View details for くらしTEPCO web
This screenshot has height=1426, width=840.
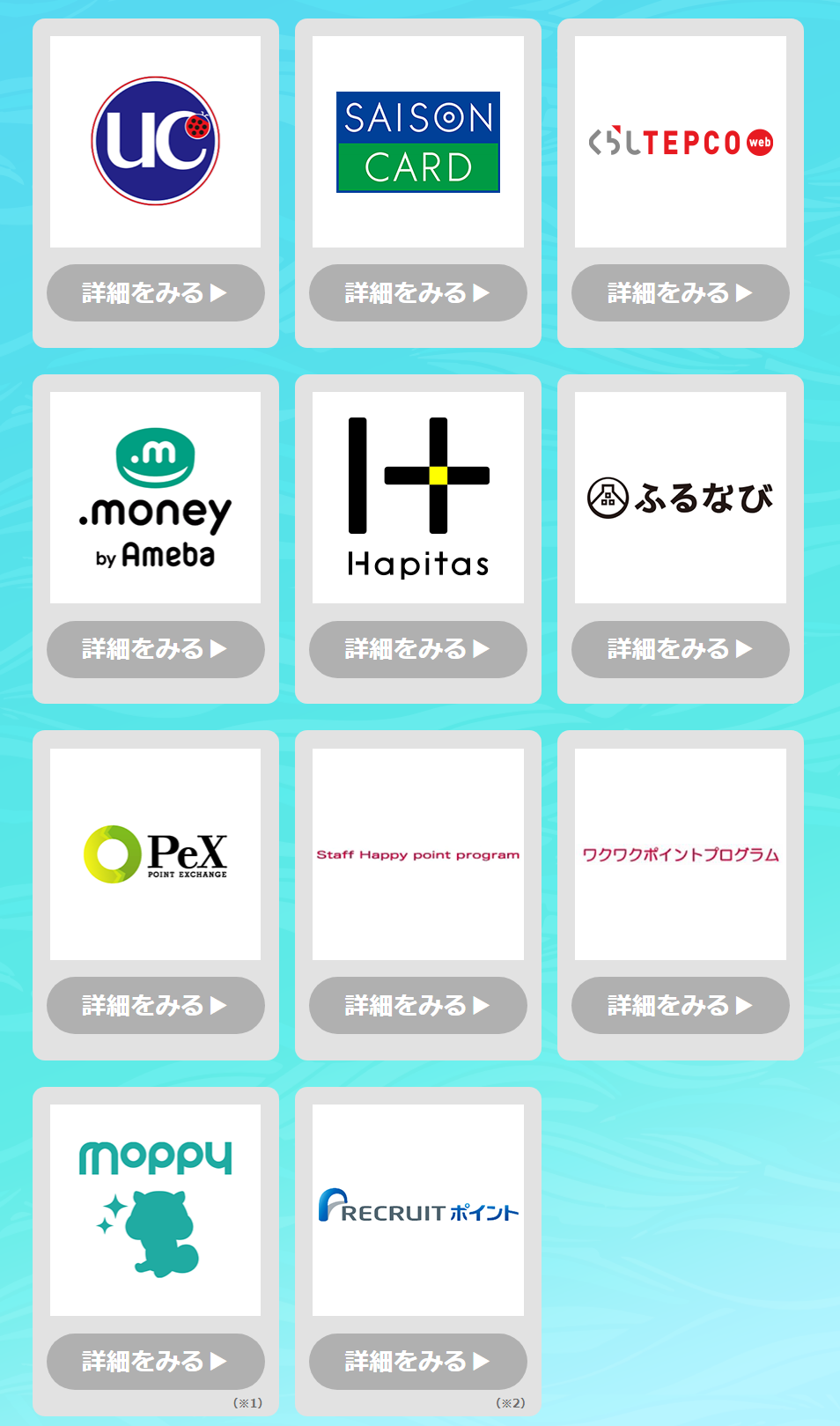click(681, 292)
